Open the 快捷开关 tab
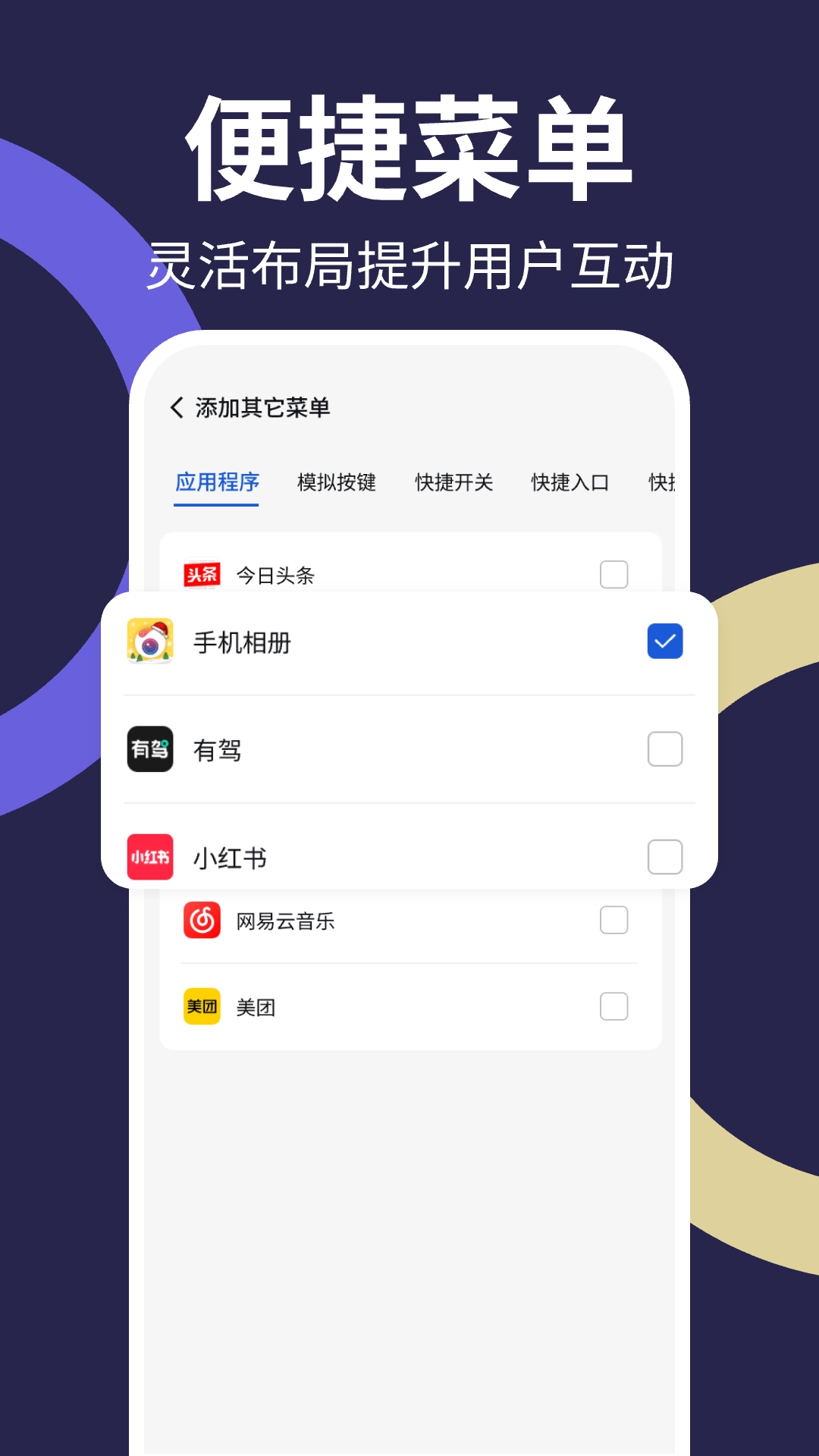The height and width of the screenshot is (1456, 819). point(453,483)
